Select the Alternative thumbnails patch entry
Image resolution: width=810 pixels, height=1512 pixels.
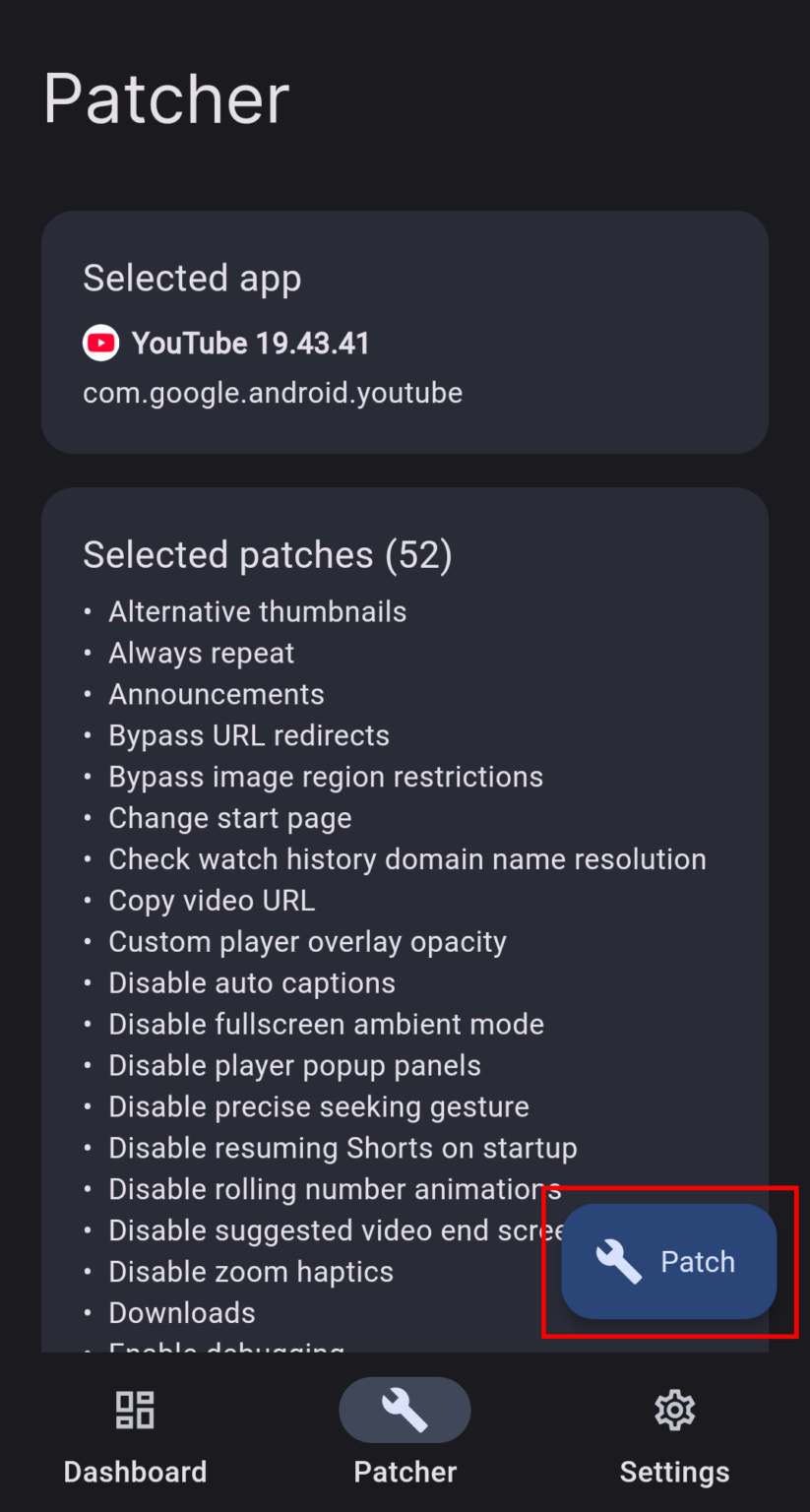tap(257, 611)
